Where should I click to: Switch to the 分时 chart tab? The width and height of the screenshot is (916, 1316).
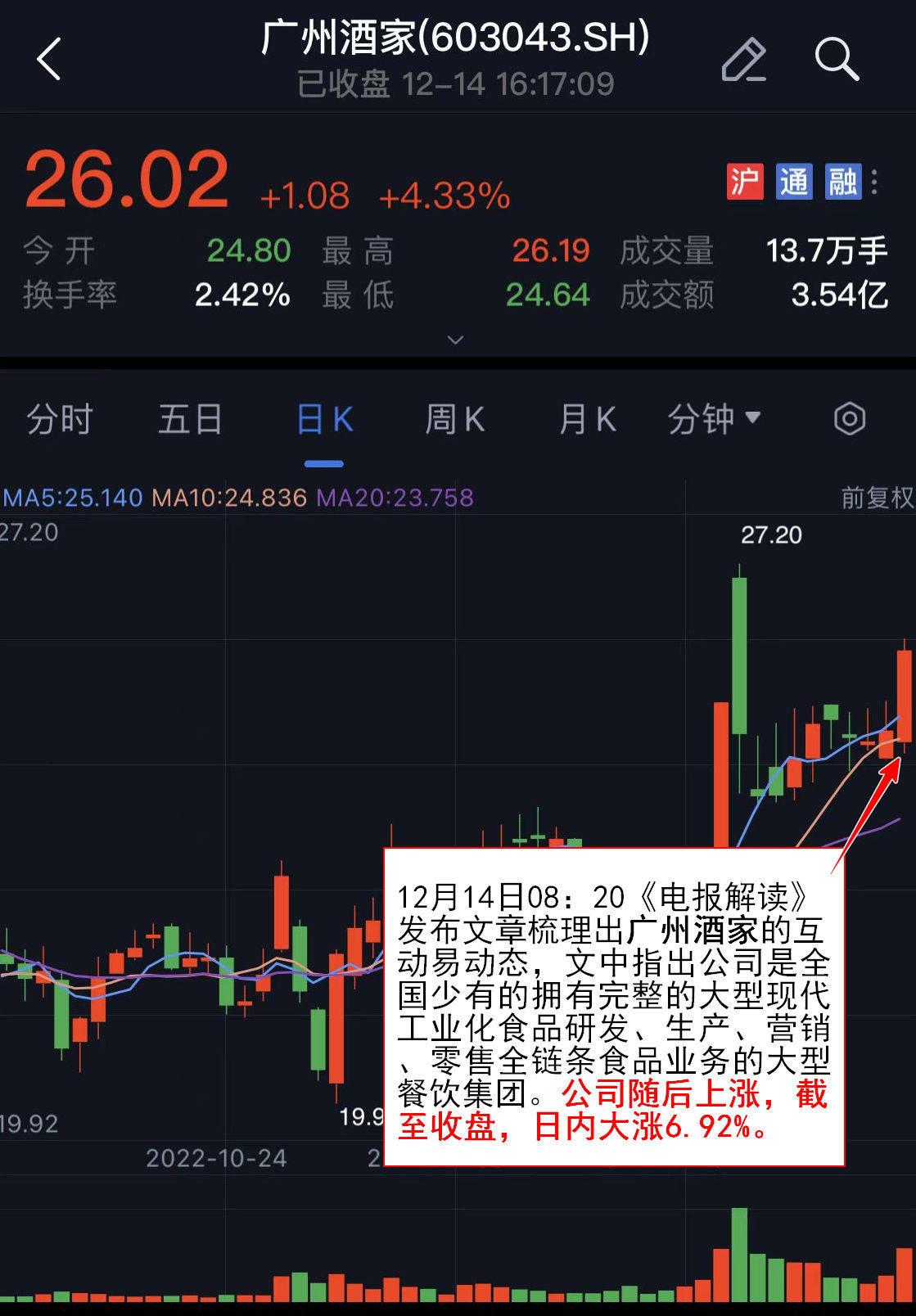(x=60, y=419)
